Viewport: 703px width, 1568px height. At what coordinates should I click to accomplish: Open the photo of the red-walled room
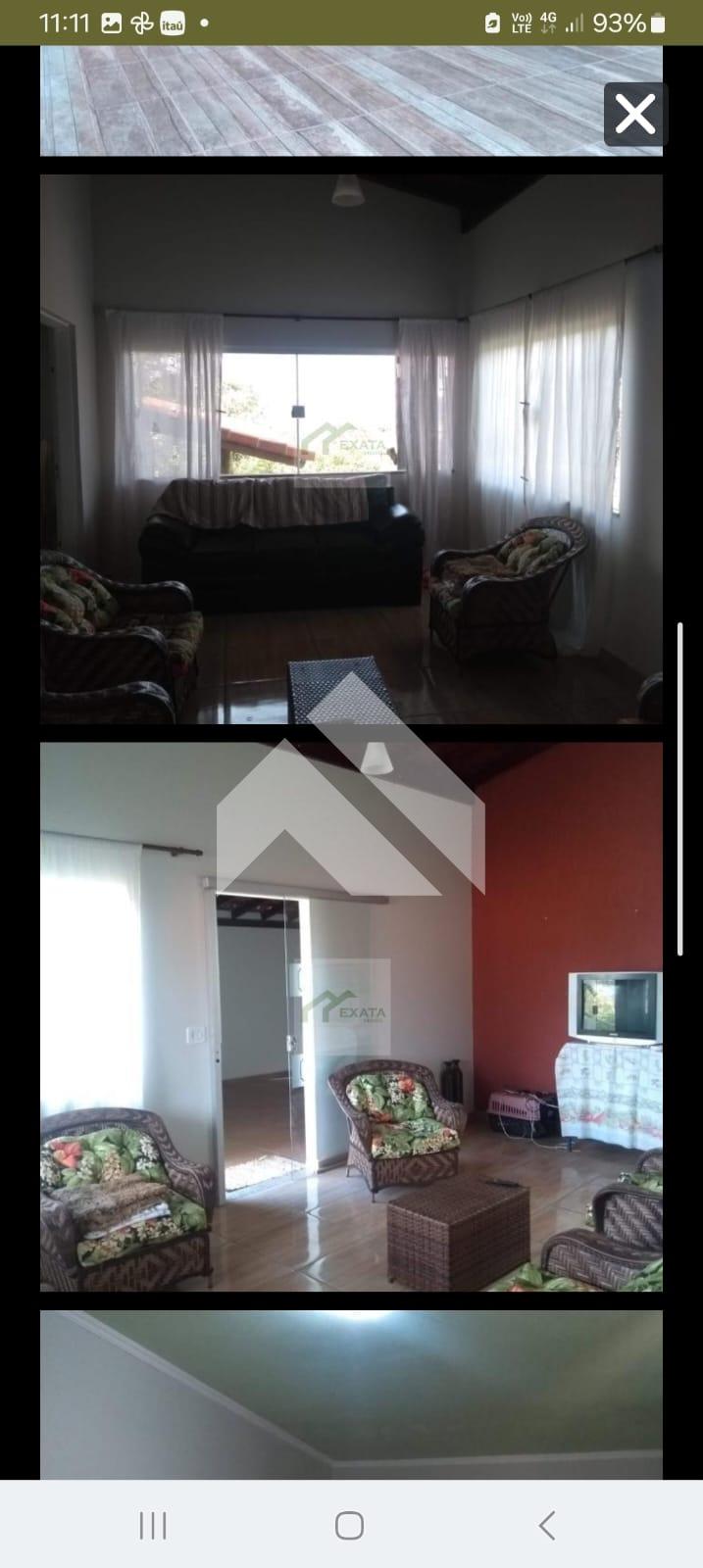351,1016
